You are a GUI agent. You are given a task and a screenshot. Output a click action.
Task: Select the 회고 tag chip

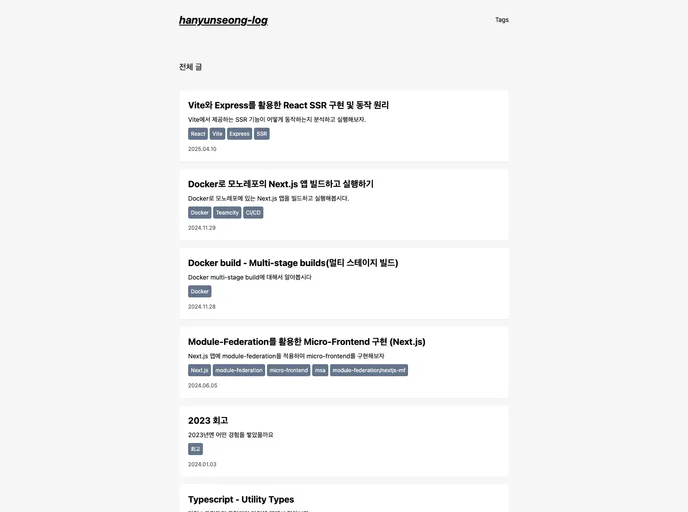(x=195, y=449)
